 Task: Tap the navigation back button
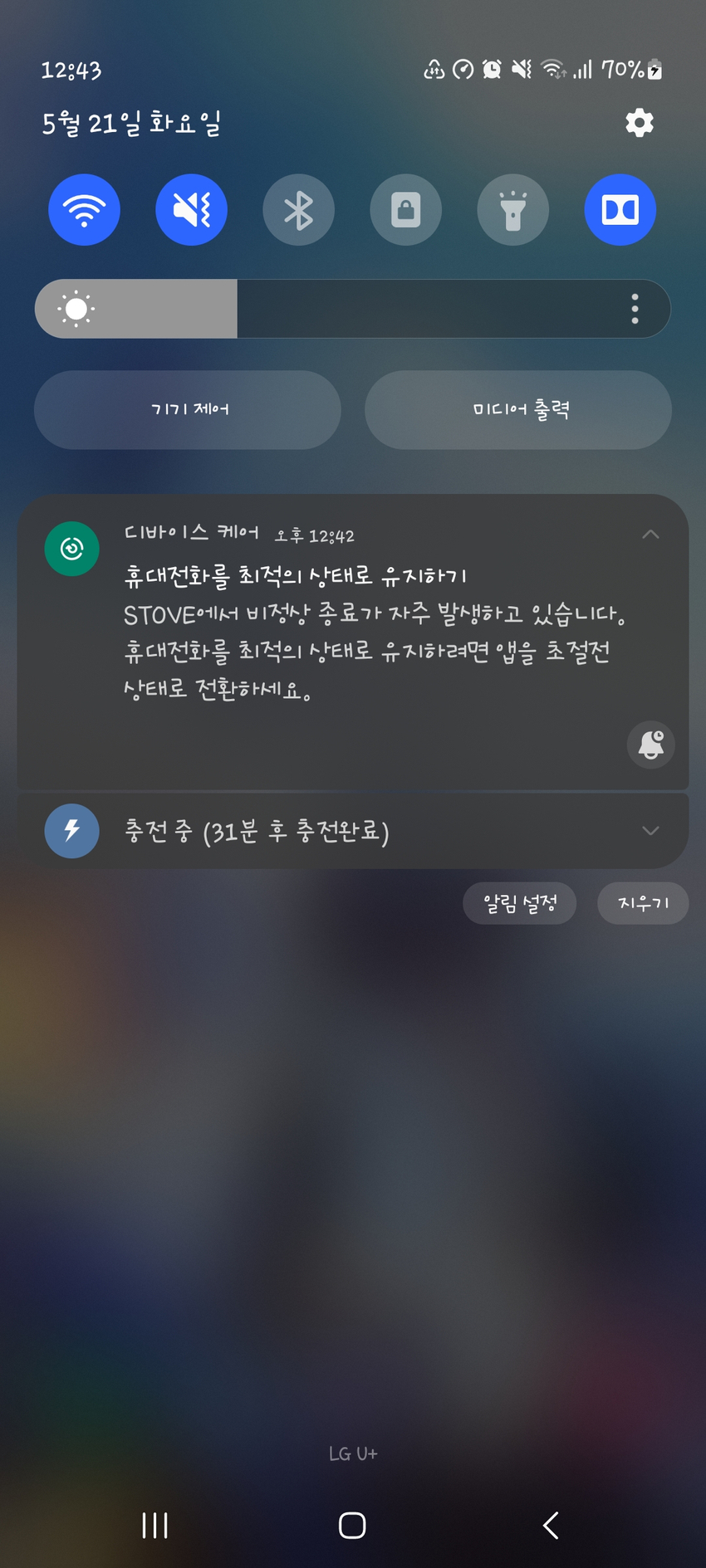click(550, 1525)
